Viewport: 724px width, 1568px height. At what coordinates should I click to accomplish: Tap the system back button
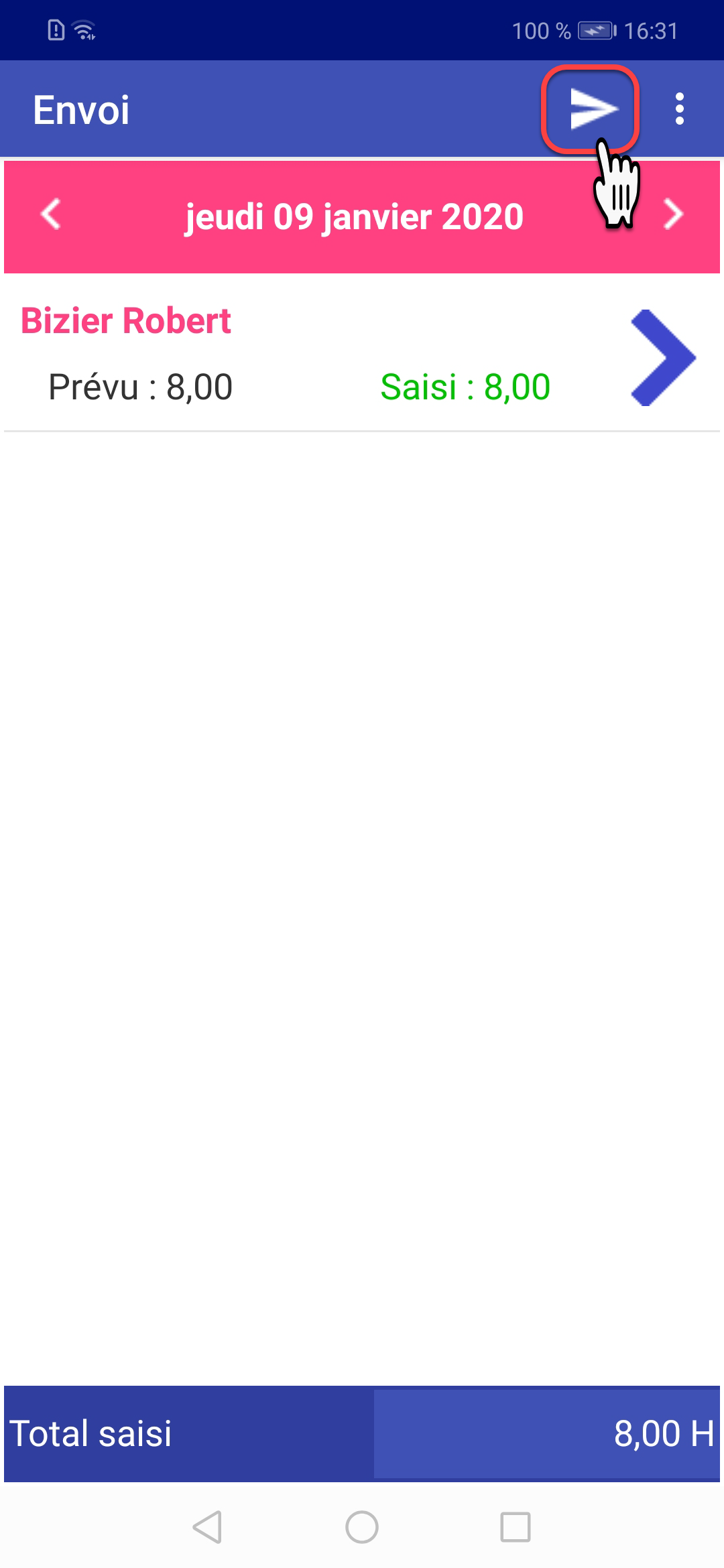(x=208, y=1527)
